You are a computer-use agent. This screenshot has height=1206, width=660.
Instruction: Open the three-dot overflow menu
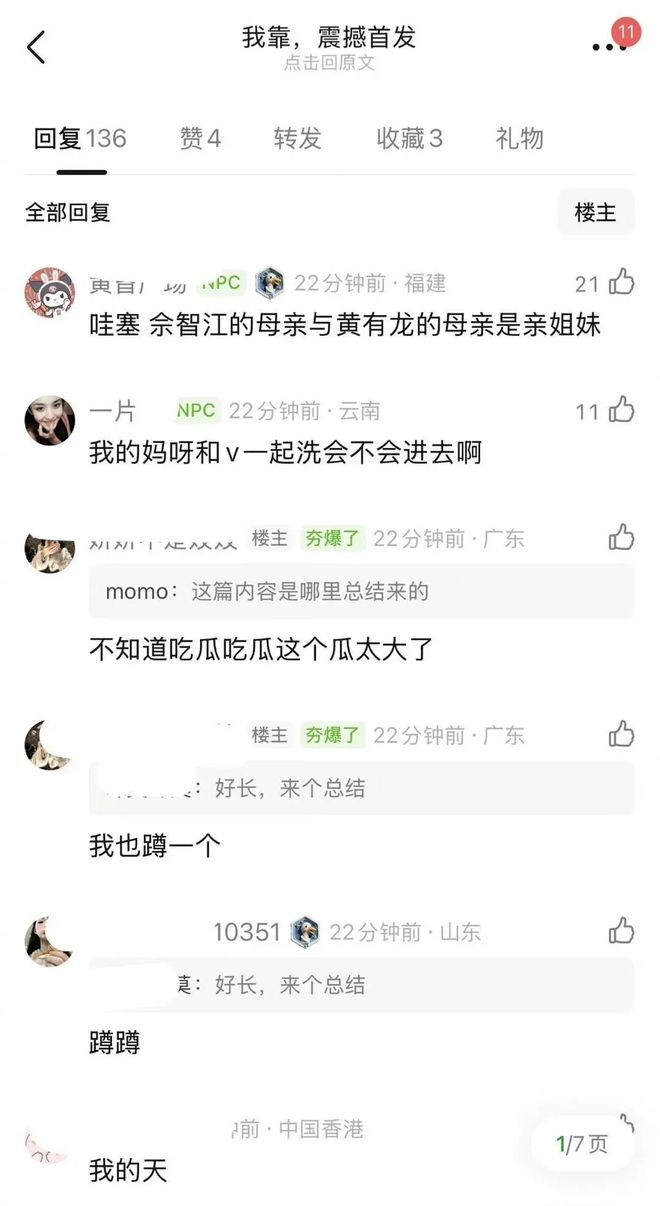click(608, 47)
